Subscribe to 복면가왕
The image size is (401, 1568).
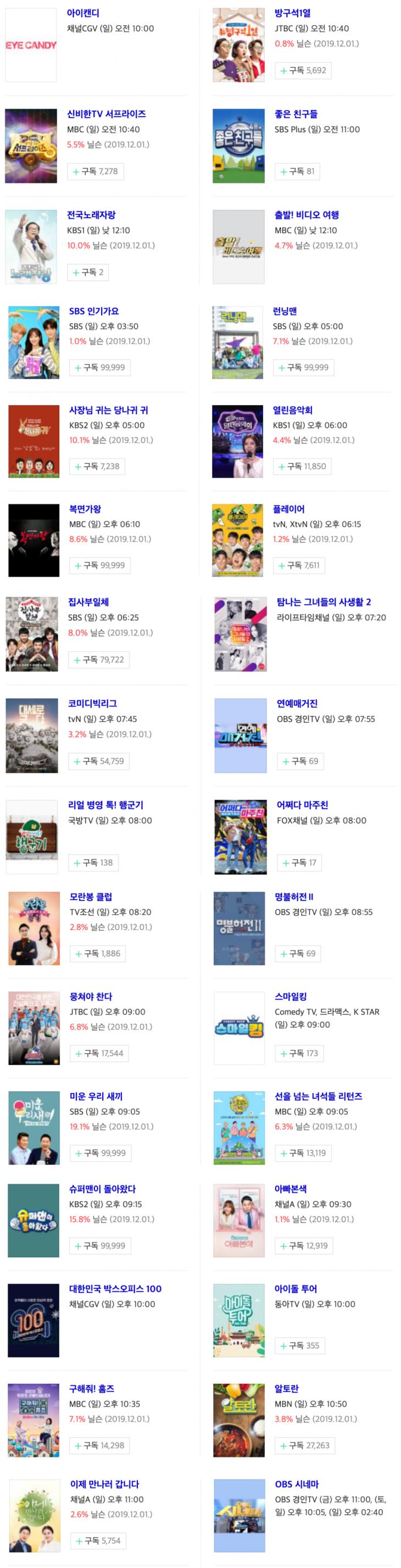pyautogui.click(x=99, y=565)
